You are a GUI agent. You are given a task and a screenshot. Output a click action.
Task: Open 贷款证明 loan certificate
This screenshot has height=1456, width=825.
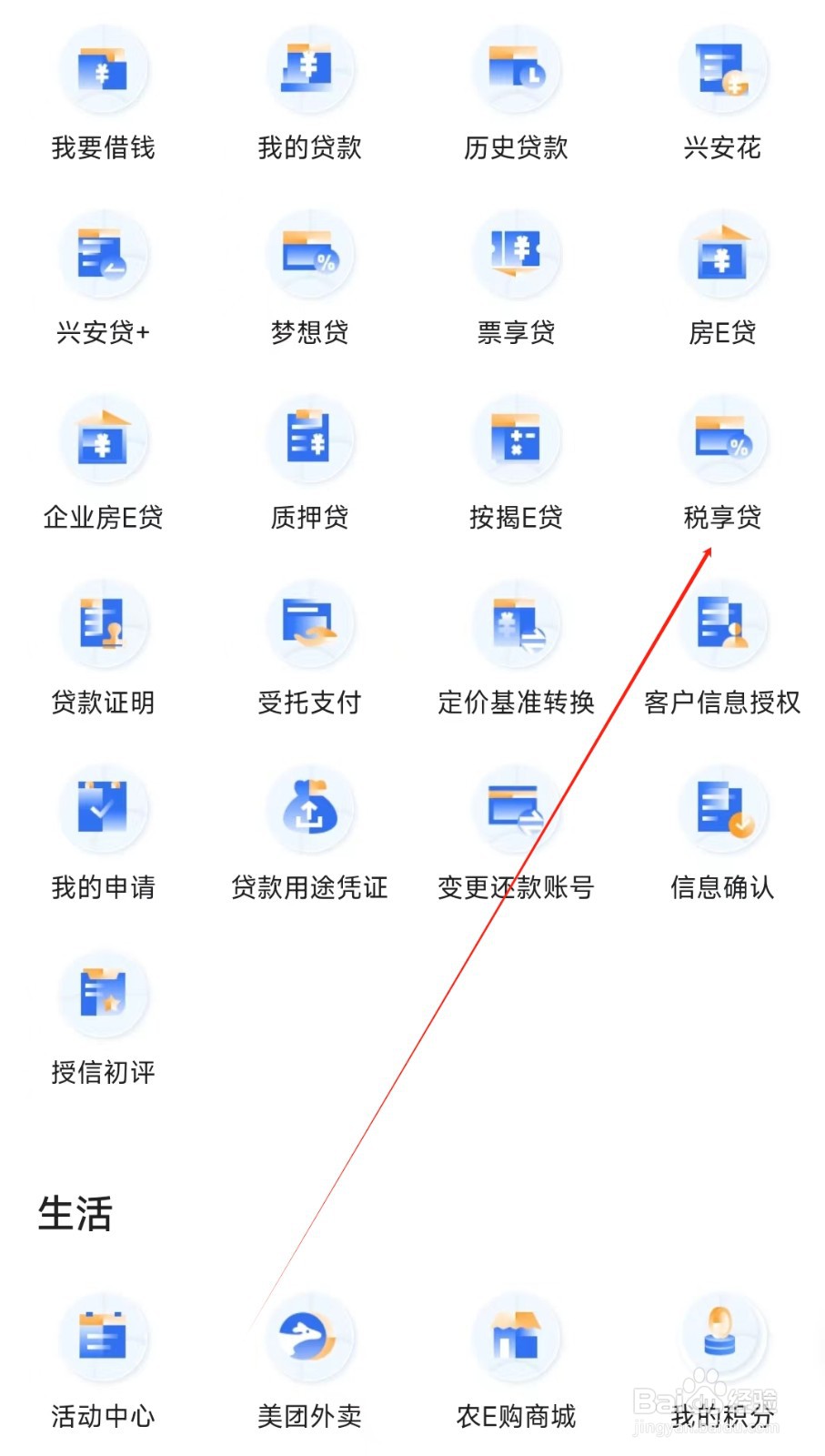coord(103,625)
